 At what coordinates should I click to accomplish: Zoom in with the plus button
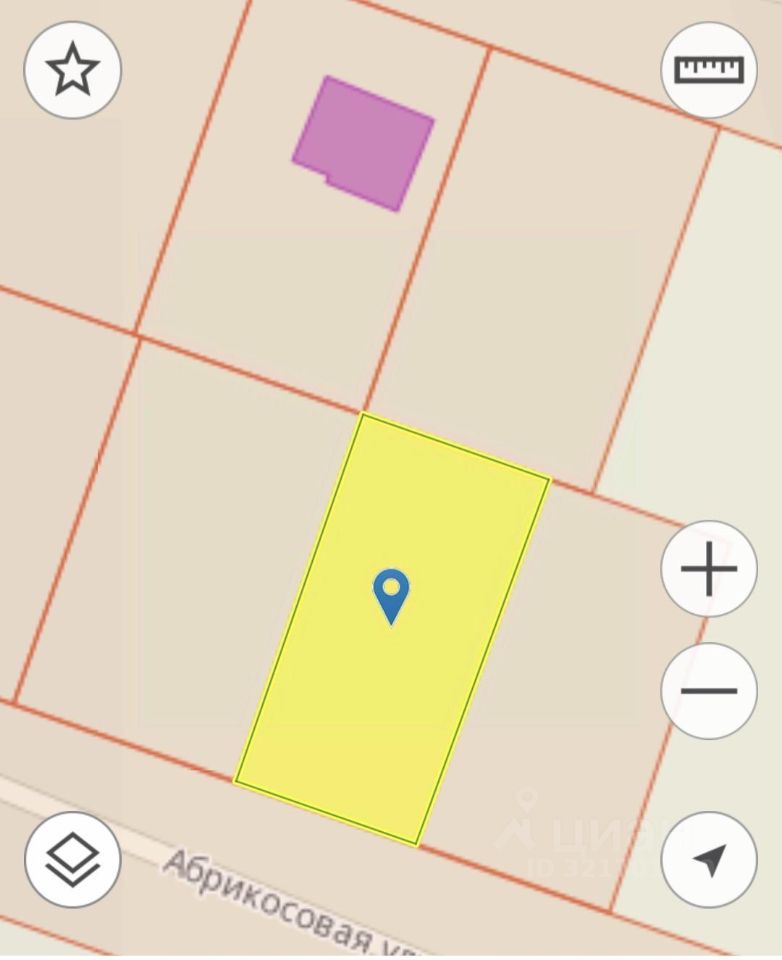pyautogui.click(x=709, y=569)
